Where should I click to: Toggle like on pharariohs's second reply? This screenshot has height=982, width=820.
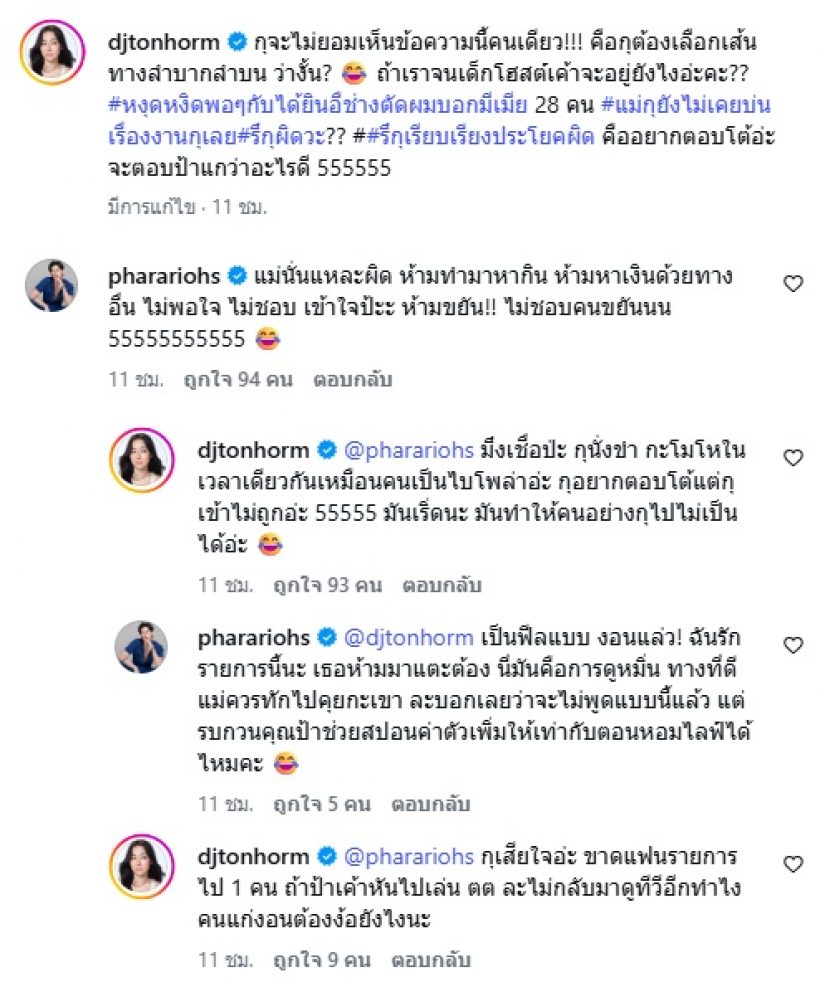point(791,646)
